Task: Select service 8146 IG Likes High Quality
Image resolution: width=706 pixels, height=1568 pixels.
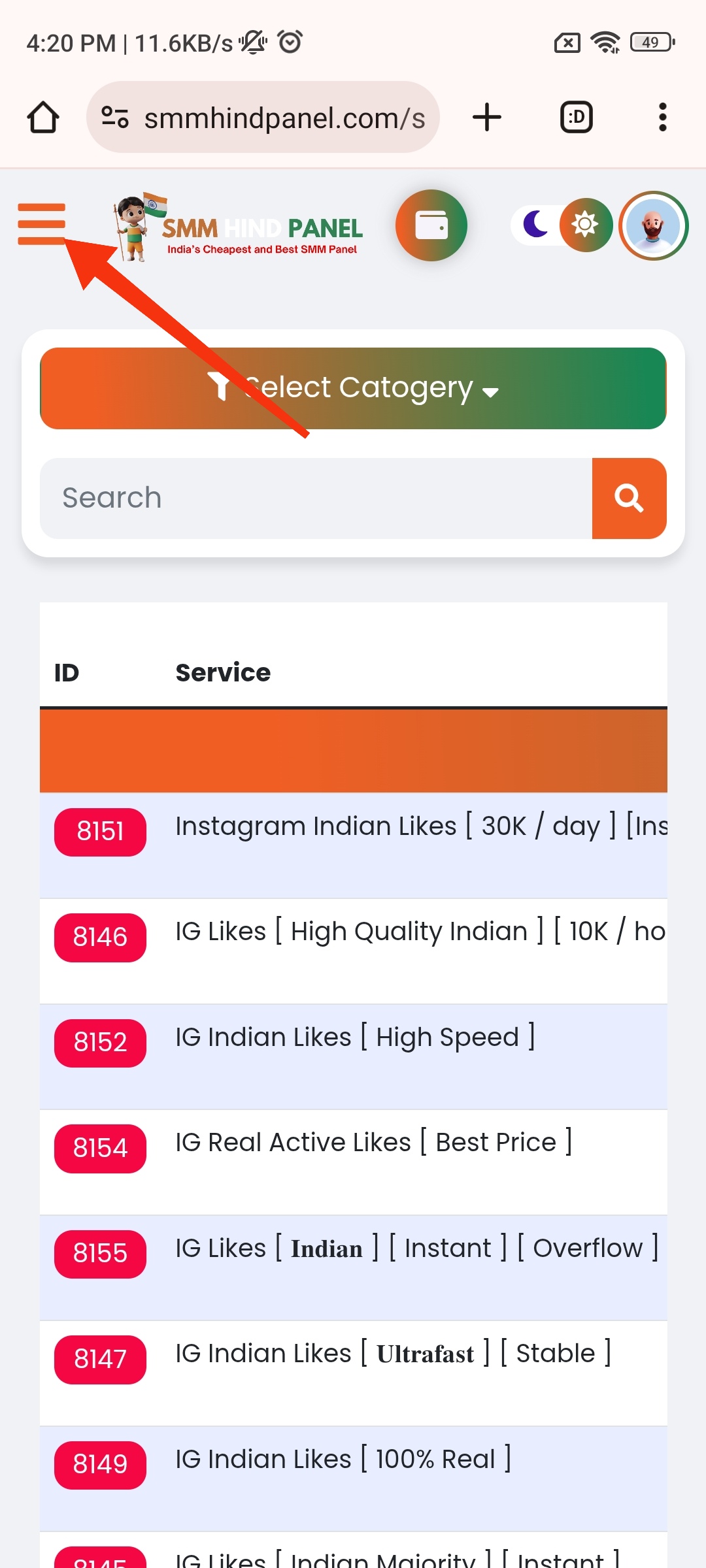Action: 353,951
